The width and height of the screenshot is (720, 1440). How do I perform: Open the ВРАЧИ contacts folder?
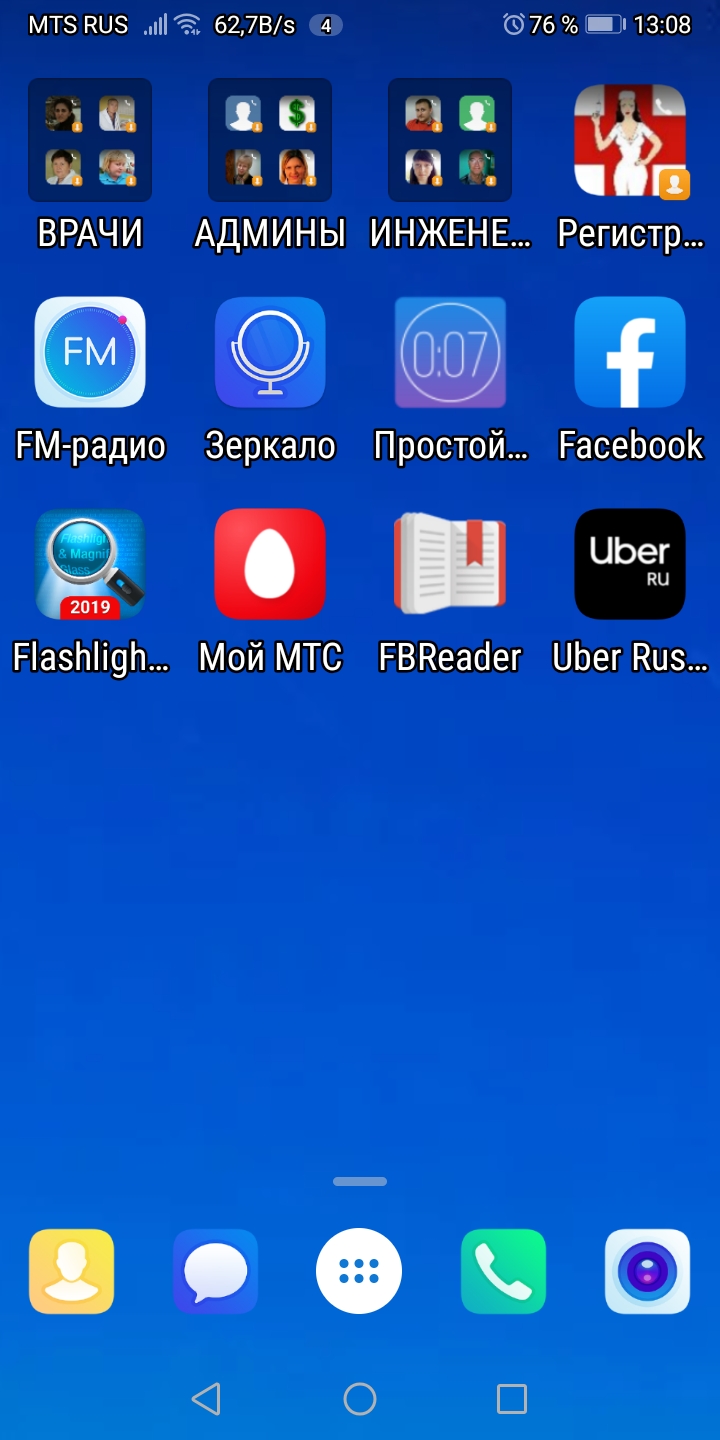pos(90,141)
